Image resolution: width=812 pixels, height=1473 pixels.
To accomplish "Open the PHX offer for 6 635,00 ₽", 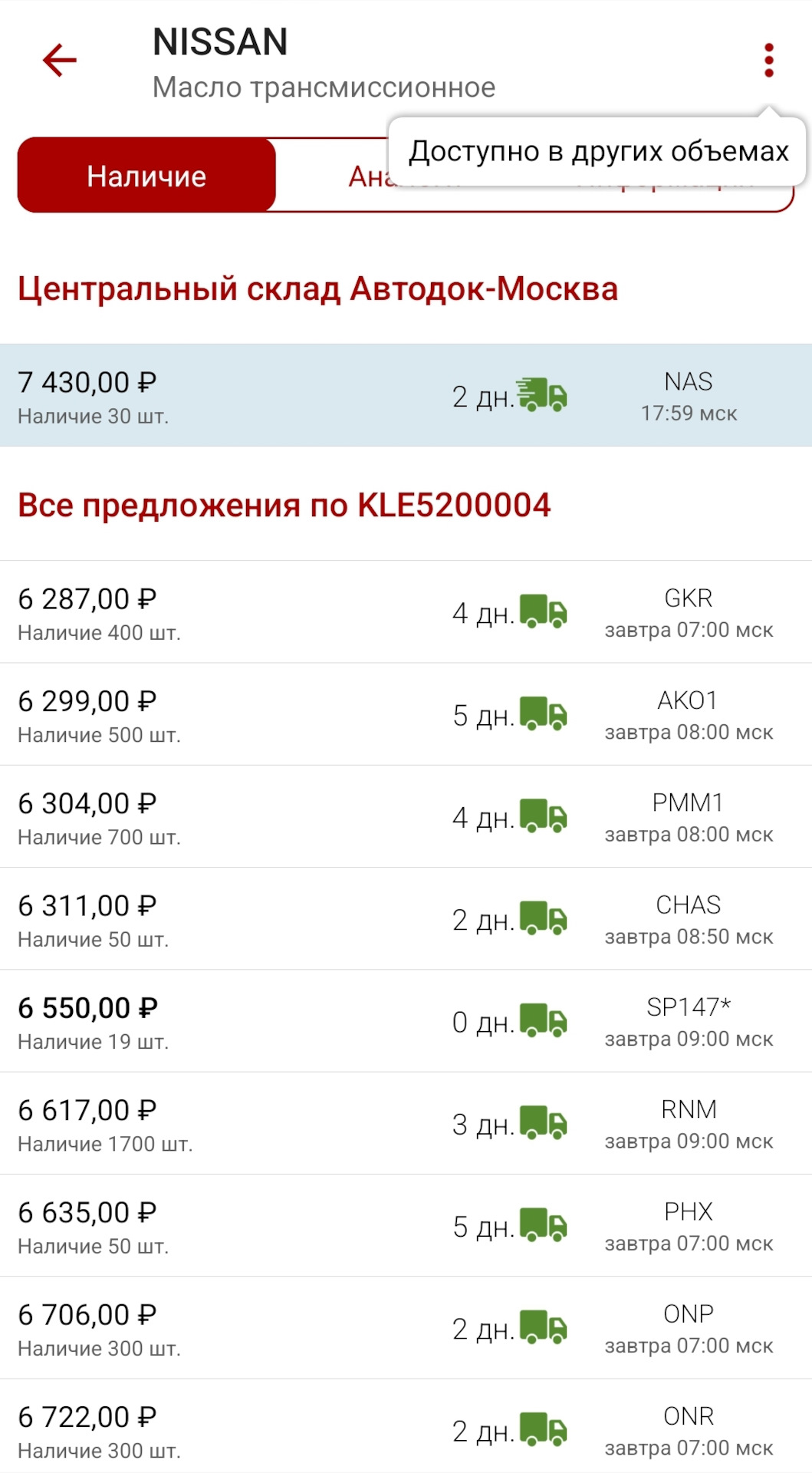I will (x=406, y=1226).
